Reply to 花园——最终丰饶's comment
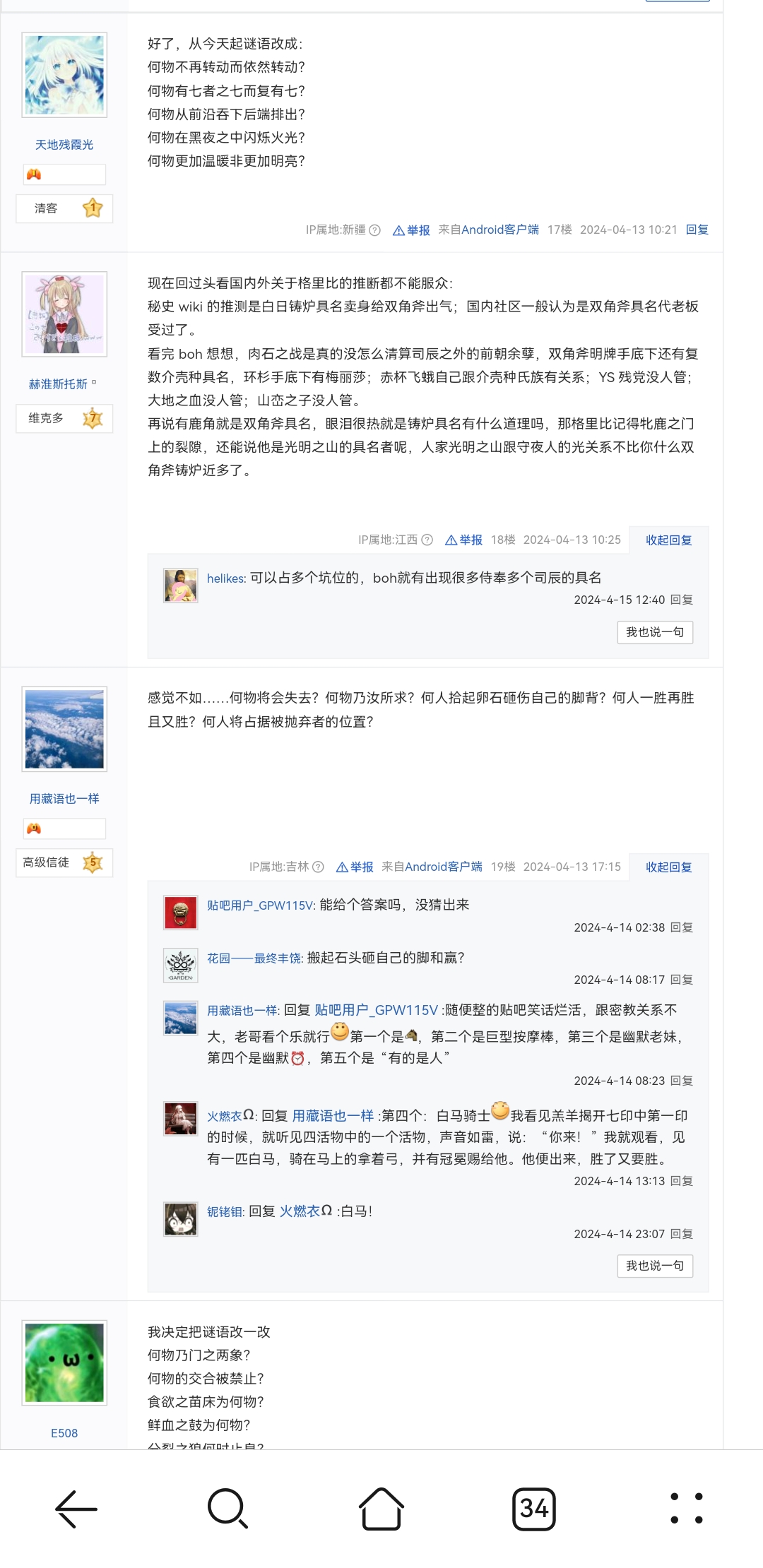The image size is (763, 1568). click(x=682, y=980)
